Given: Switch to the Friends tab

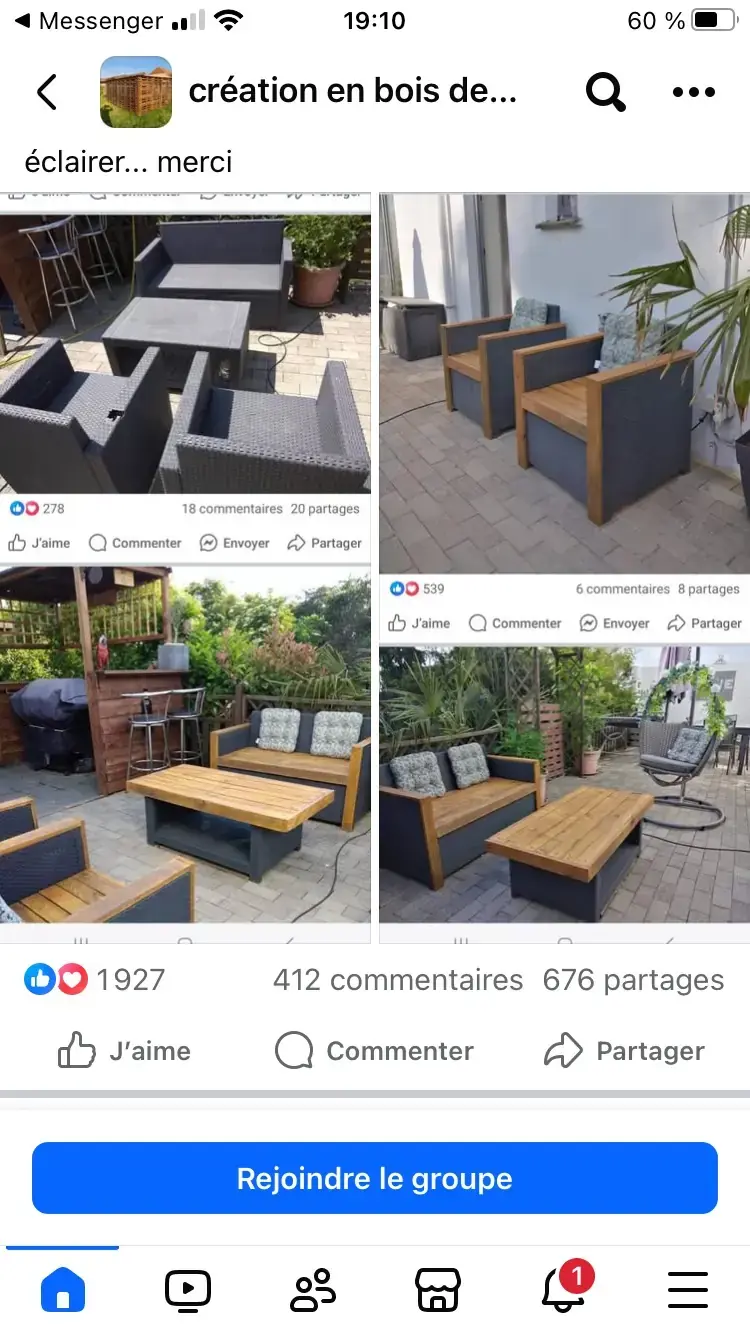Looking at the screenshot, I should [313, 1290].
